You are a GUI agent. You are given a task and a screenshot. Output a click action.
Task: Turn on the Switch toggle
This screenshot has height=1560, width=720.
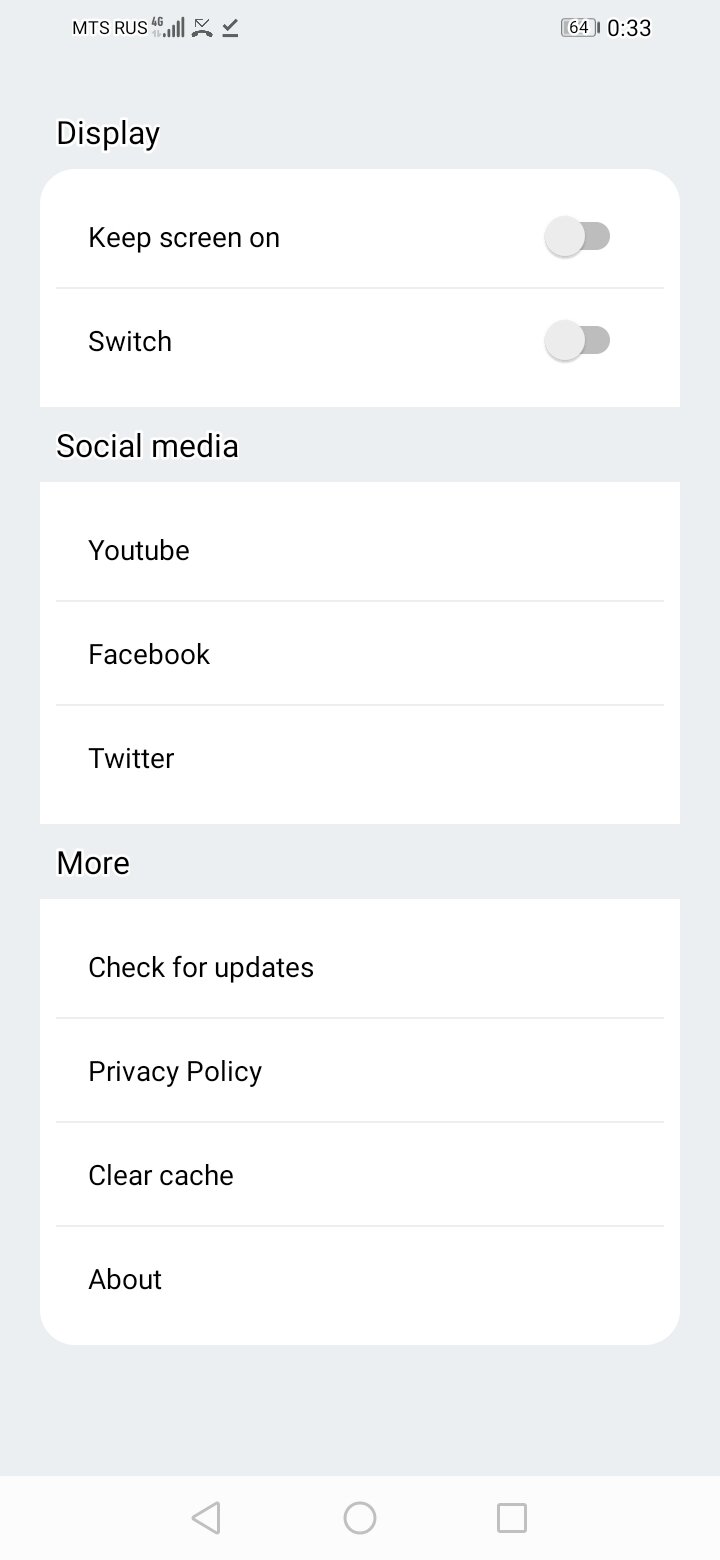(577, 341)
